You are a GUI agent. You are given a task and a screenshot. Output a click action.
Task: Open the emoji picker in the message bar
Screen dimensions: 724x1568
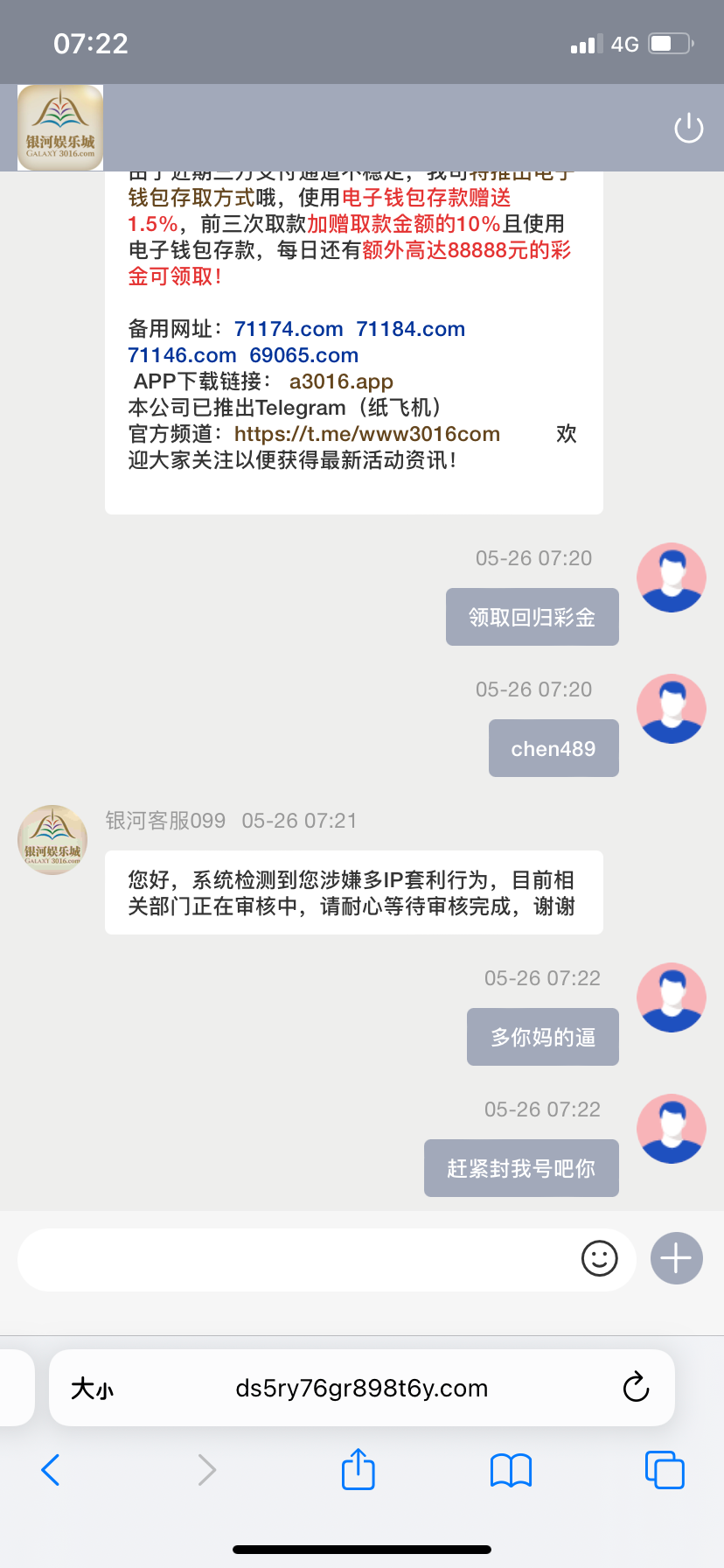click(599, 1259)
